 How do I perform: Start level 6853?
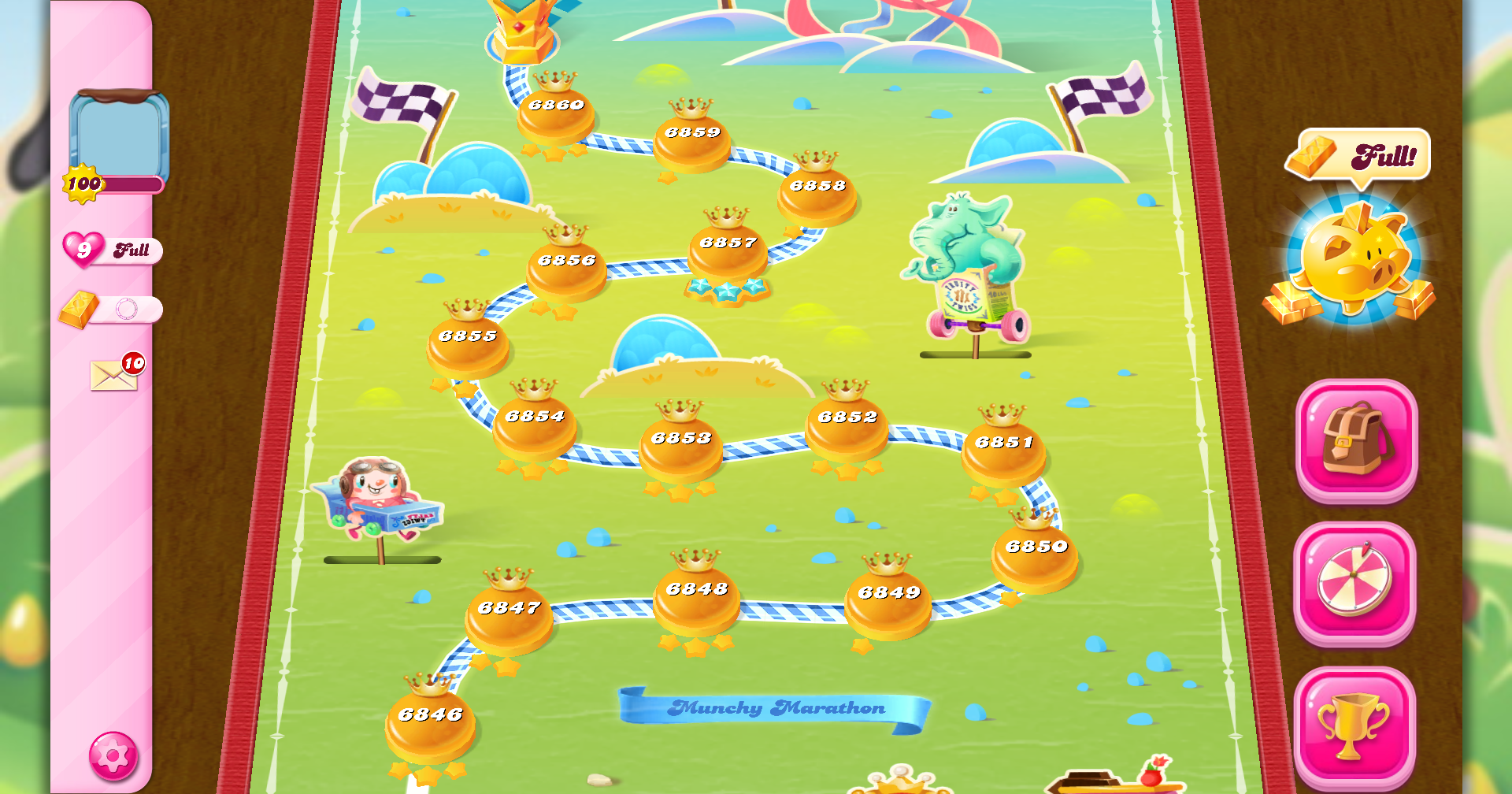(x=681, y=447)
